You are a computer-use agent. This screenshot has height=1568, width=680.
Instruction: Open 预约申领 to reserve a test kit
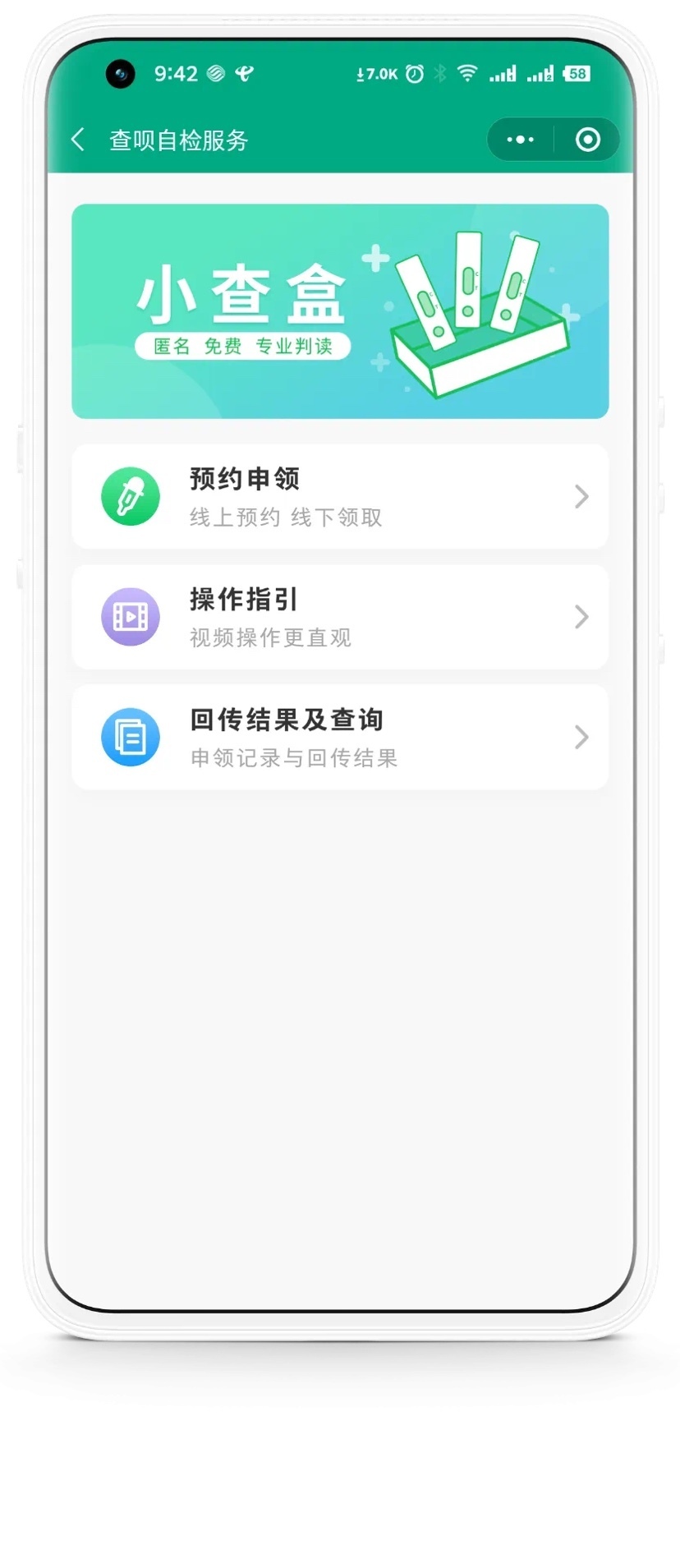(340, 496)
